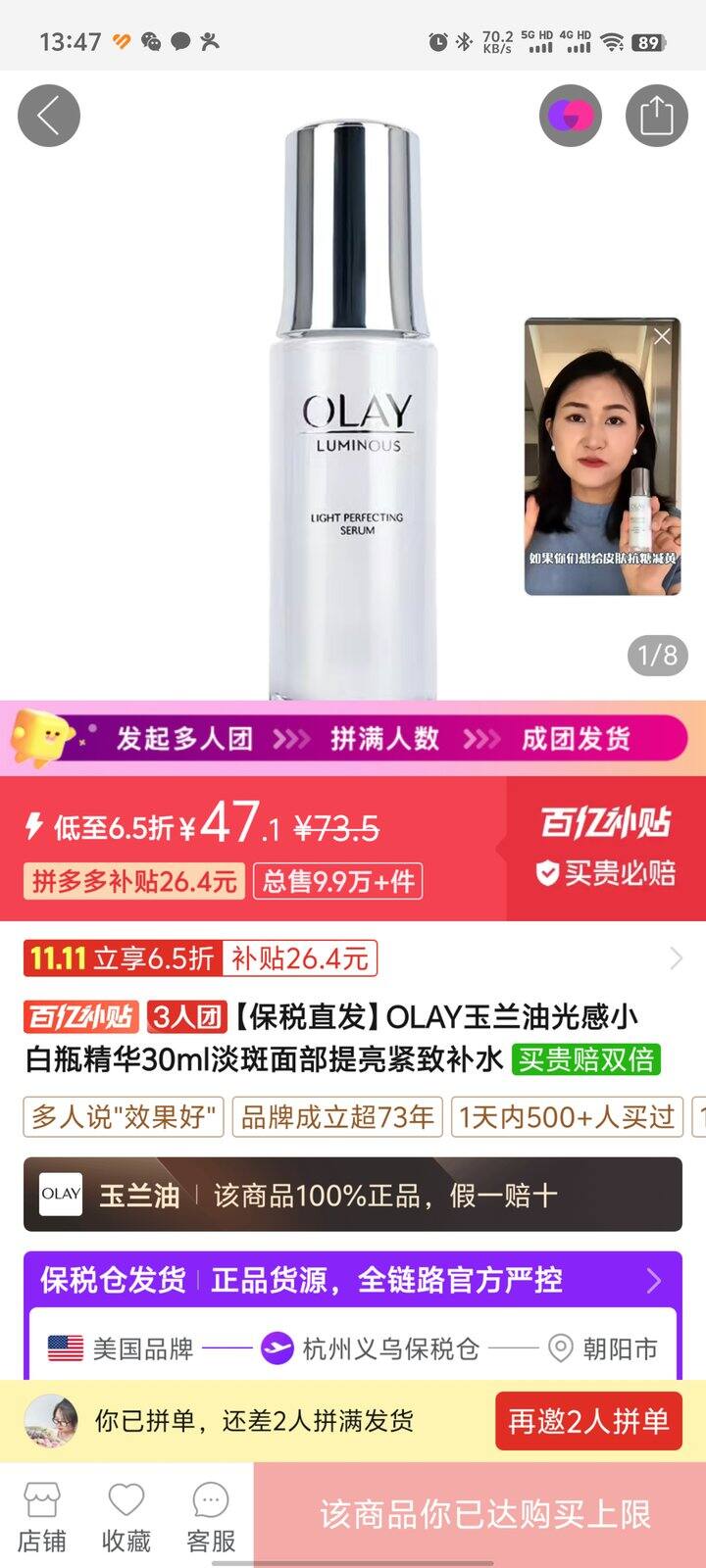Open the 11.11 立享6.5折 discount details
Image resolution: width=706 pixels, height=1568 pixels.
coord(353,957)
